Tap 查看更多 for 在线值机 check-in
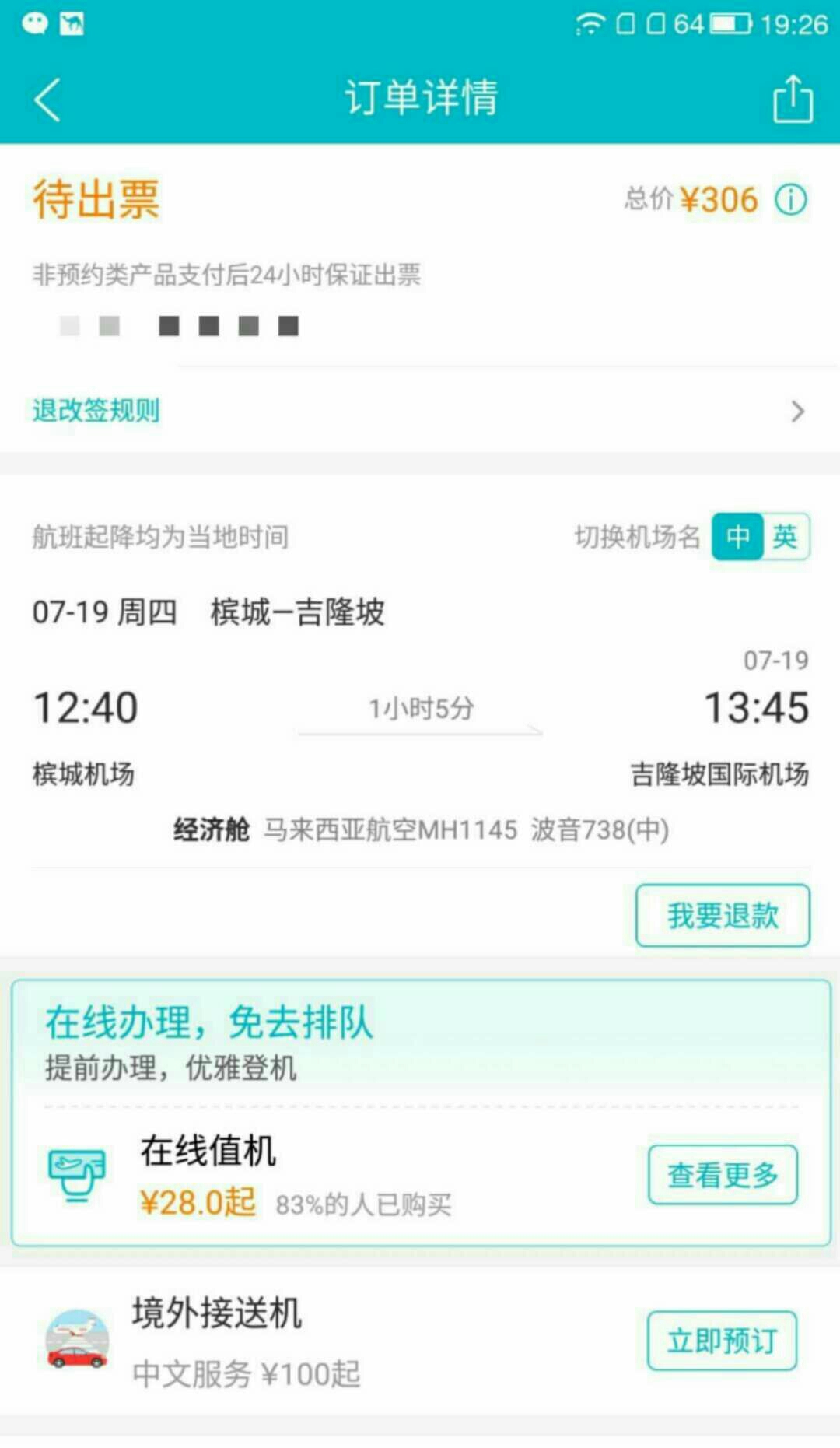The height and width of the screenshot is (1448, 840). pos(723,1175)
